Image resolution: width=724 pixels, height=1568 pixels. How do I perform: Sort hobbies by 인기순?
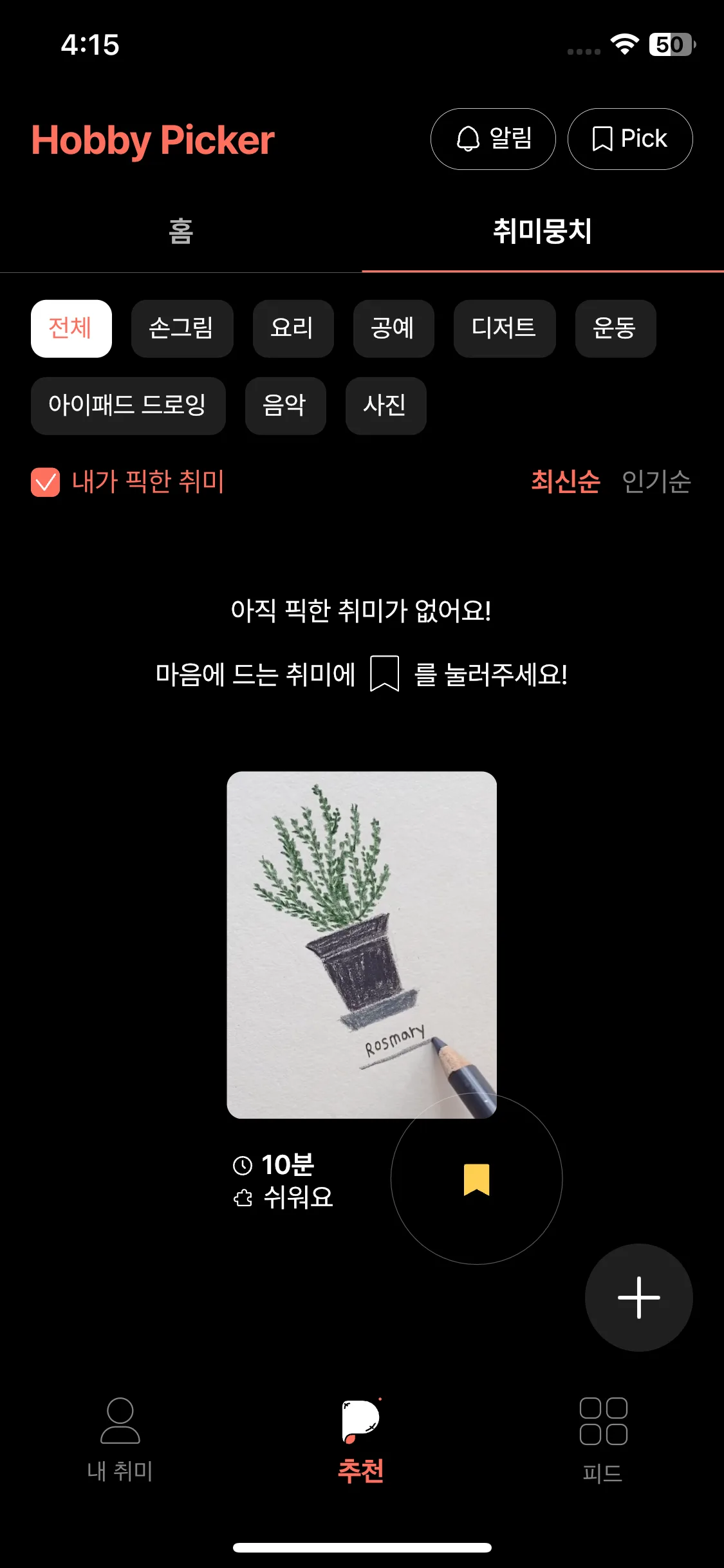[656, 481]
